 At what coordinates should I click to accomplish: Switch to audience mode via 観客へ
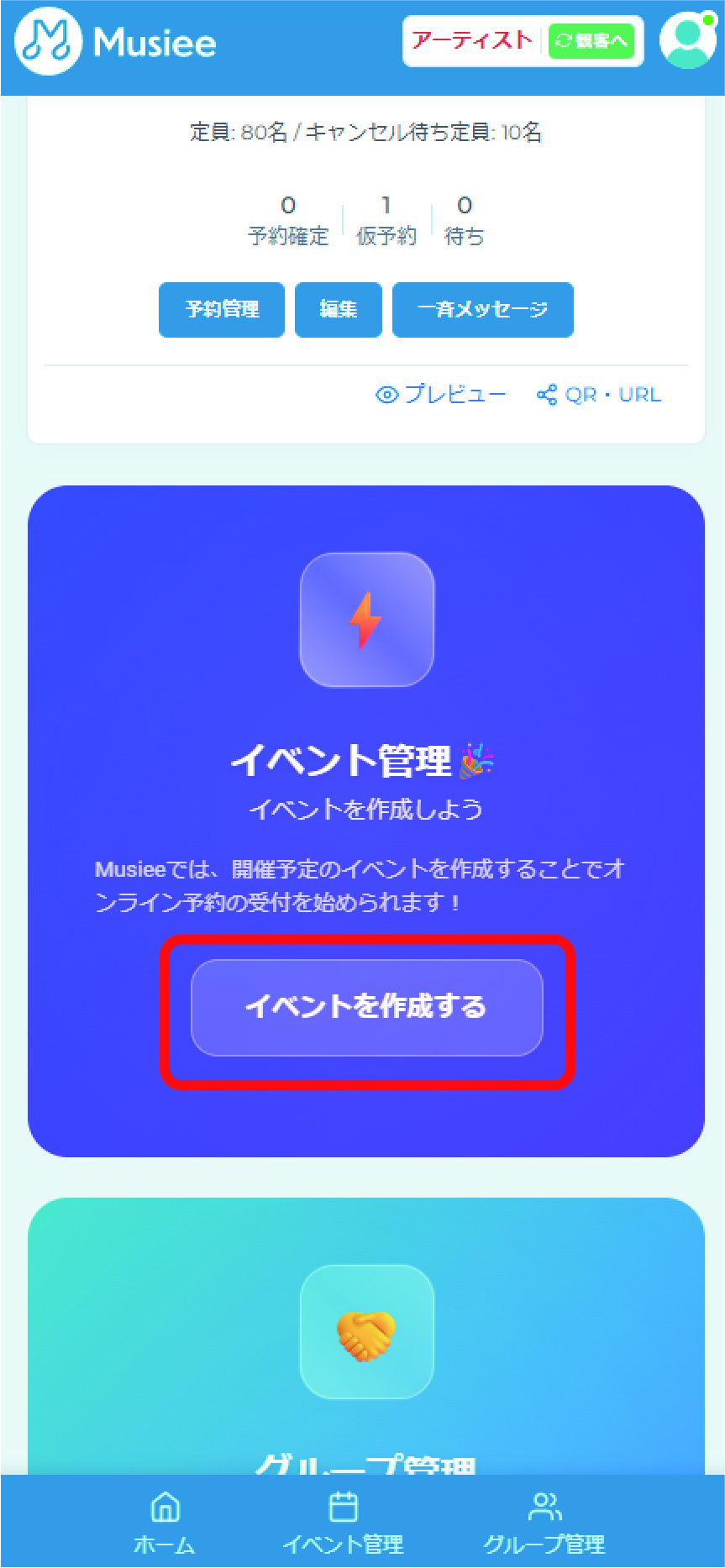pos(591,41)
